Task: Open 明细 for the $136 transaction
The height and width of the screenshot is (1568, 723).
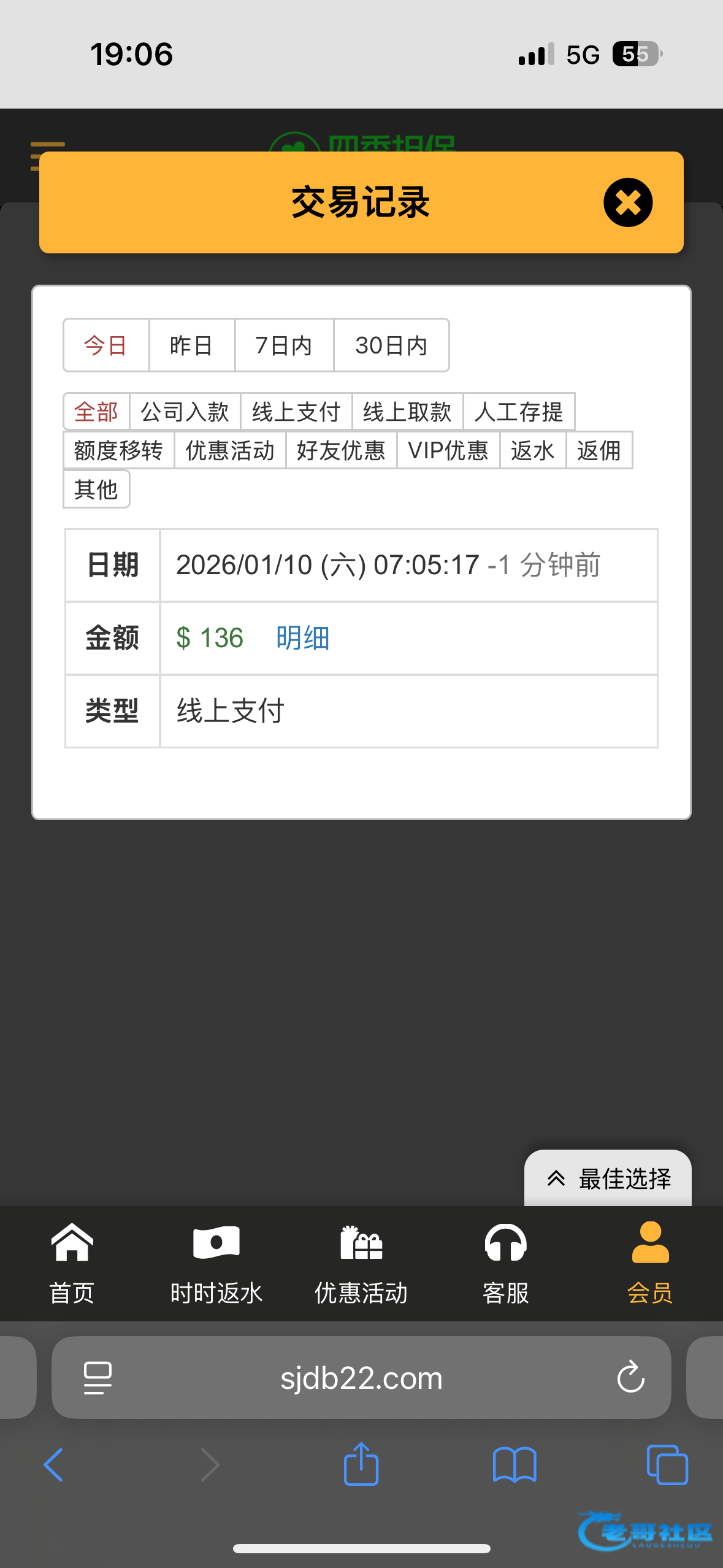Action: [302, 638]
